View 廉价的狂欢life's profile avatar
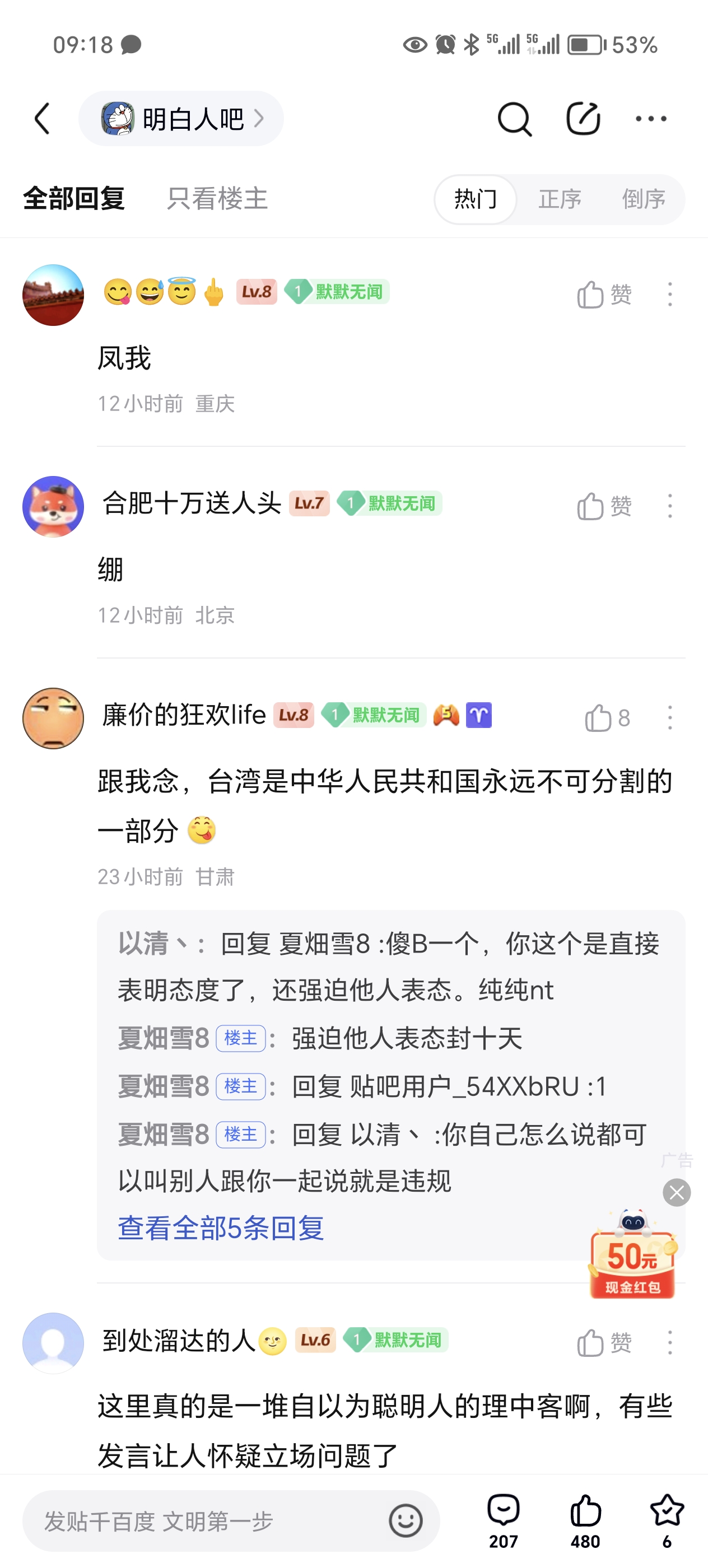 click(53, 718)
